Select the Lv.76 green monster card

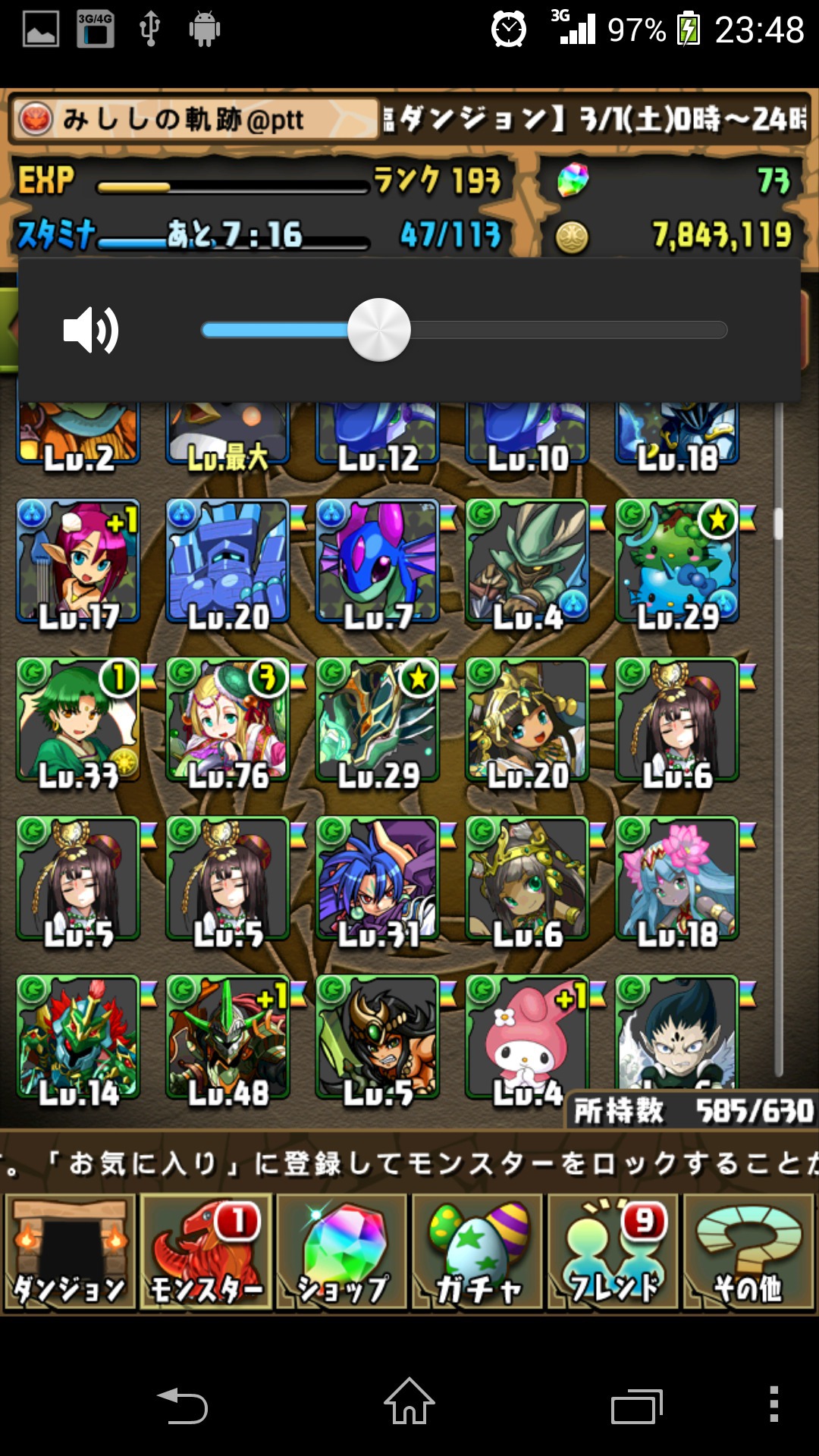227,720
